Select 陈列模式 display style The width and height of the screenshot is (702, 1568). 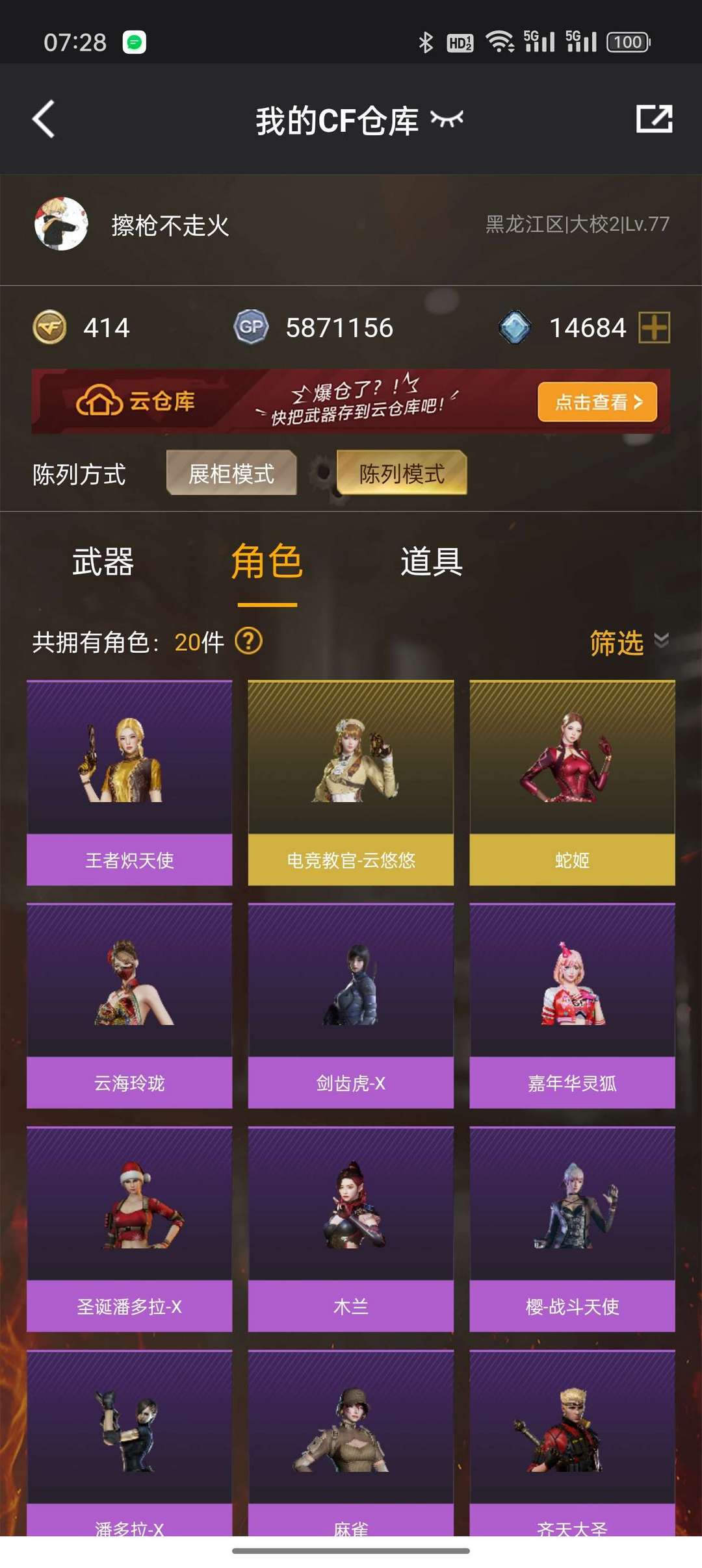[402, 473]
